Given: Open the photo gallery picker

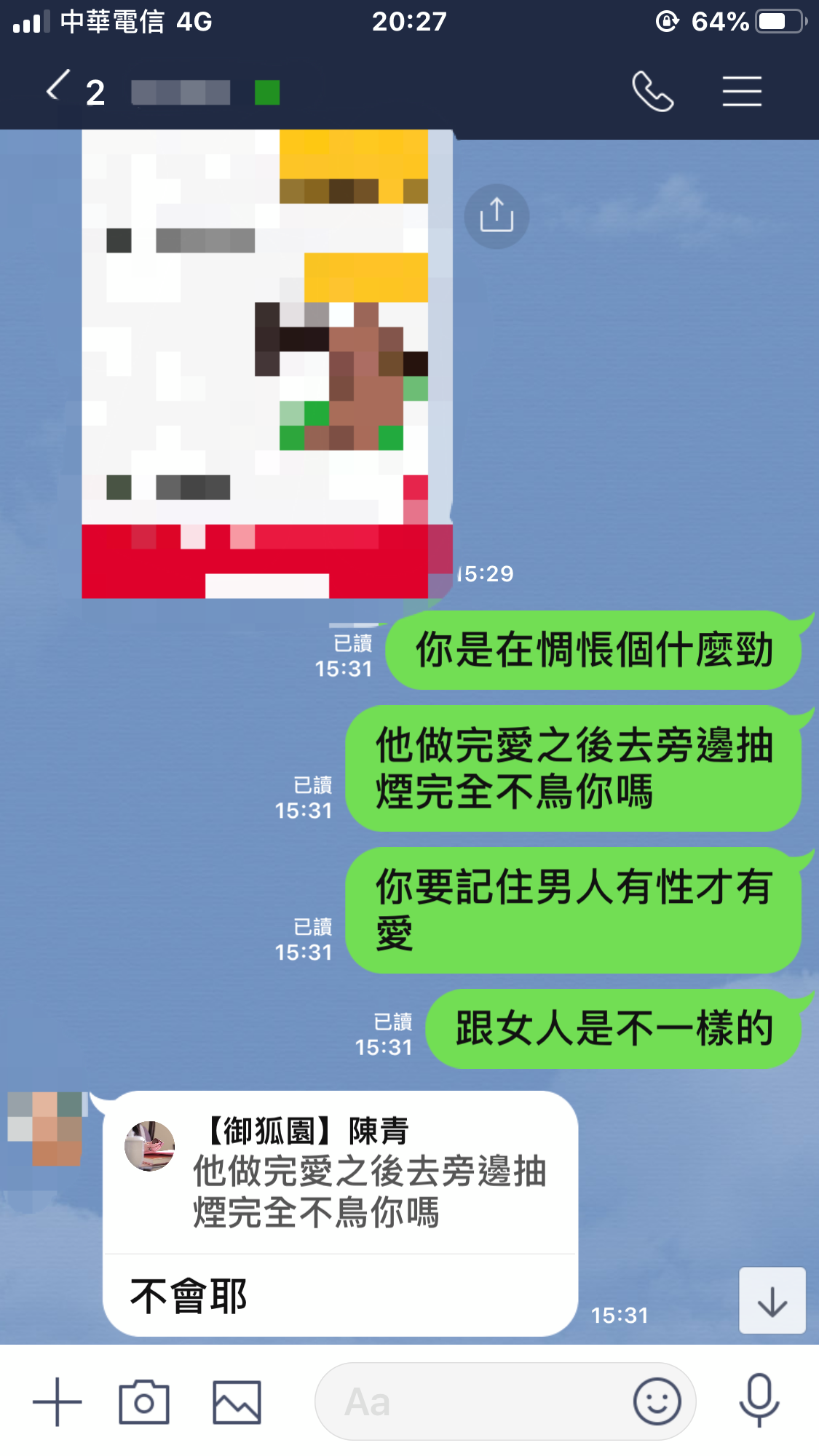Looking at the screenshot, I should [237, 1401].
